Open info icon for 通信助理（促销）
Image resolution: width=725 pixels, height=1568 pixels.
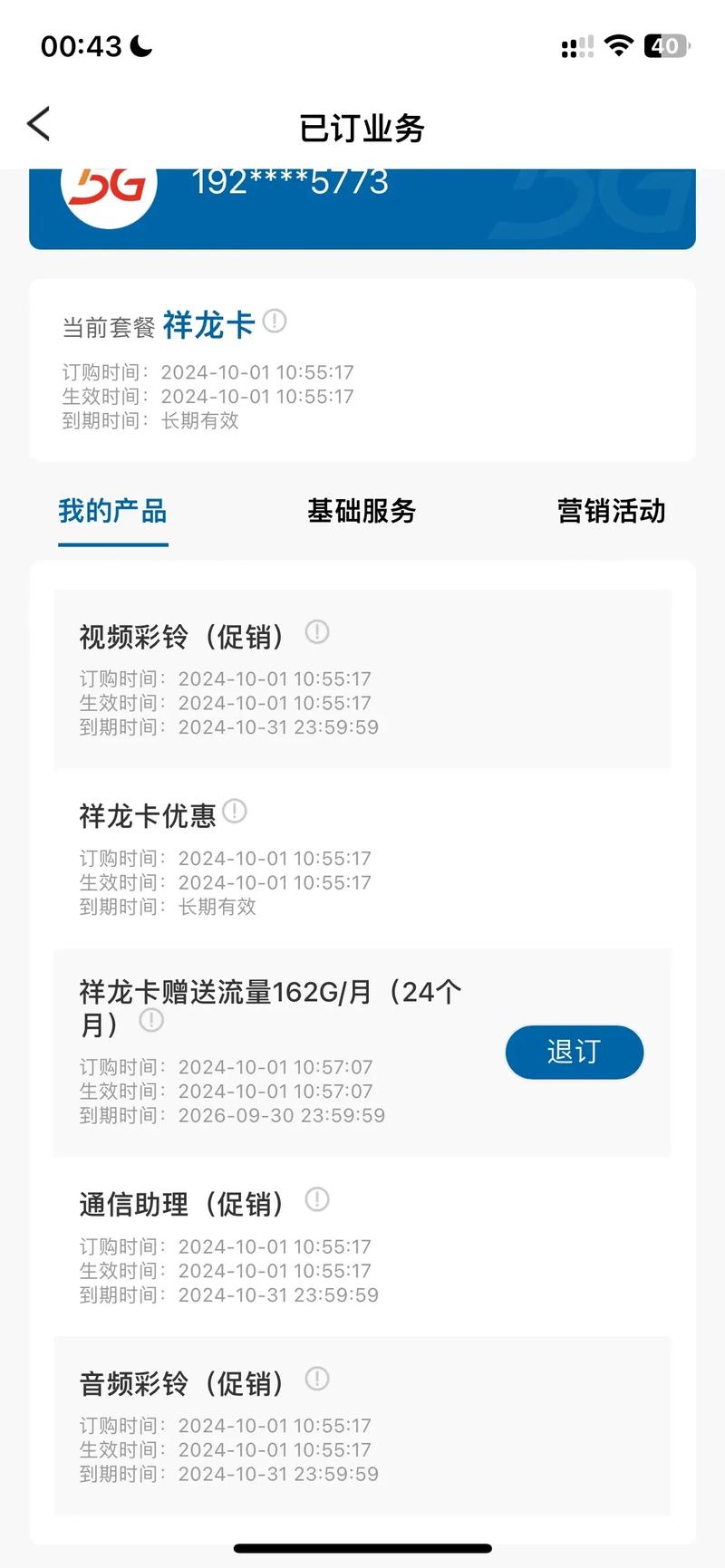[x=317, y=1199]
